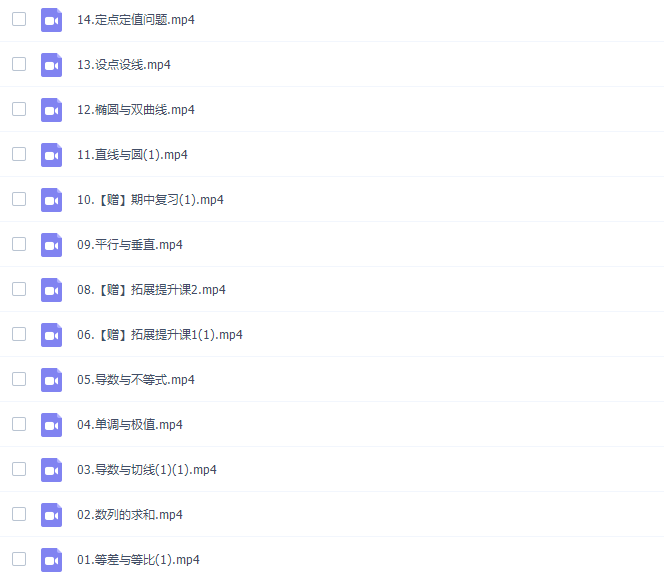Select checkbox beside 06.【赠】拓展提升课1(1).mp4

click(x=19, y=334)
